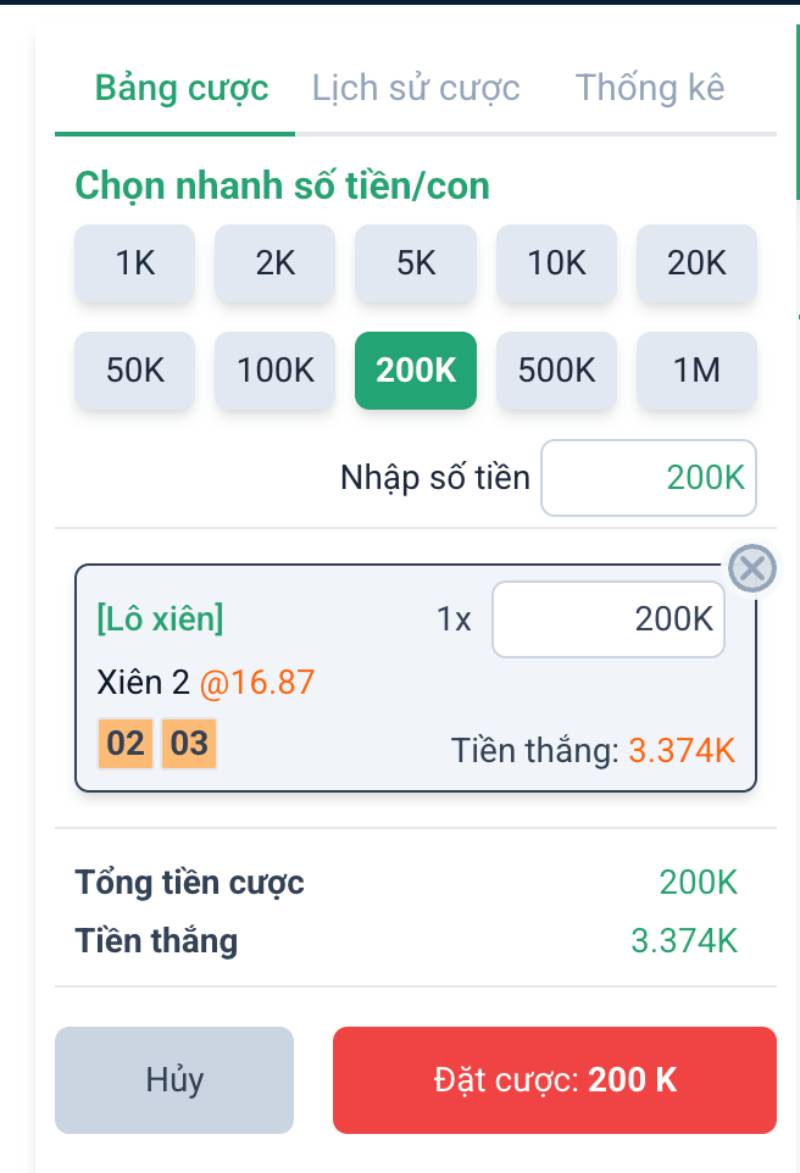Select the 20K stake button

coord(697,264)
